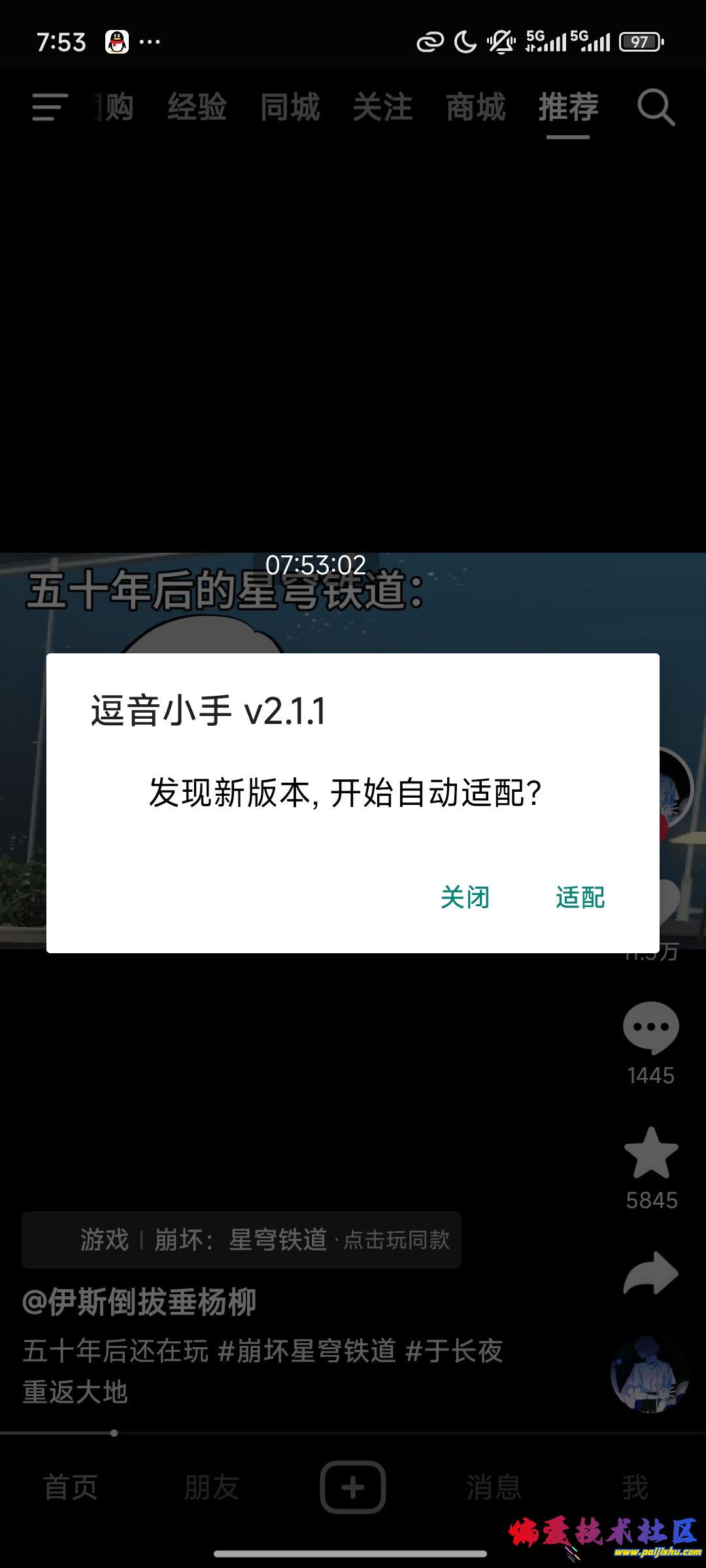Screen dimensions: 706x1568
Task: Open the 朋友 tab
Action: click(x=212, y=1488)
